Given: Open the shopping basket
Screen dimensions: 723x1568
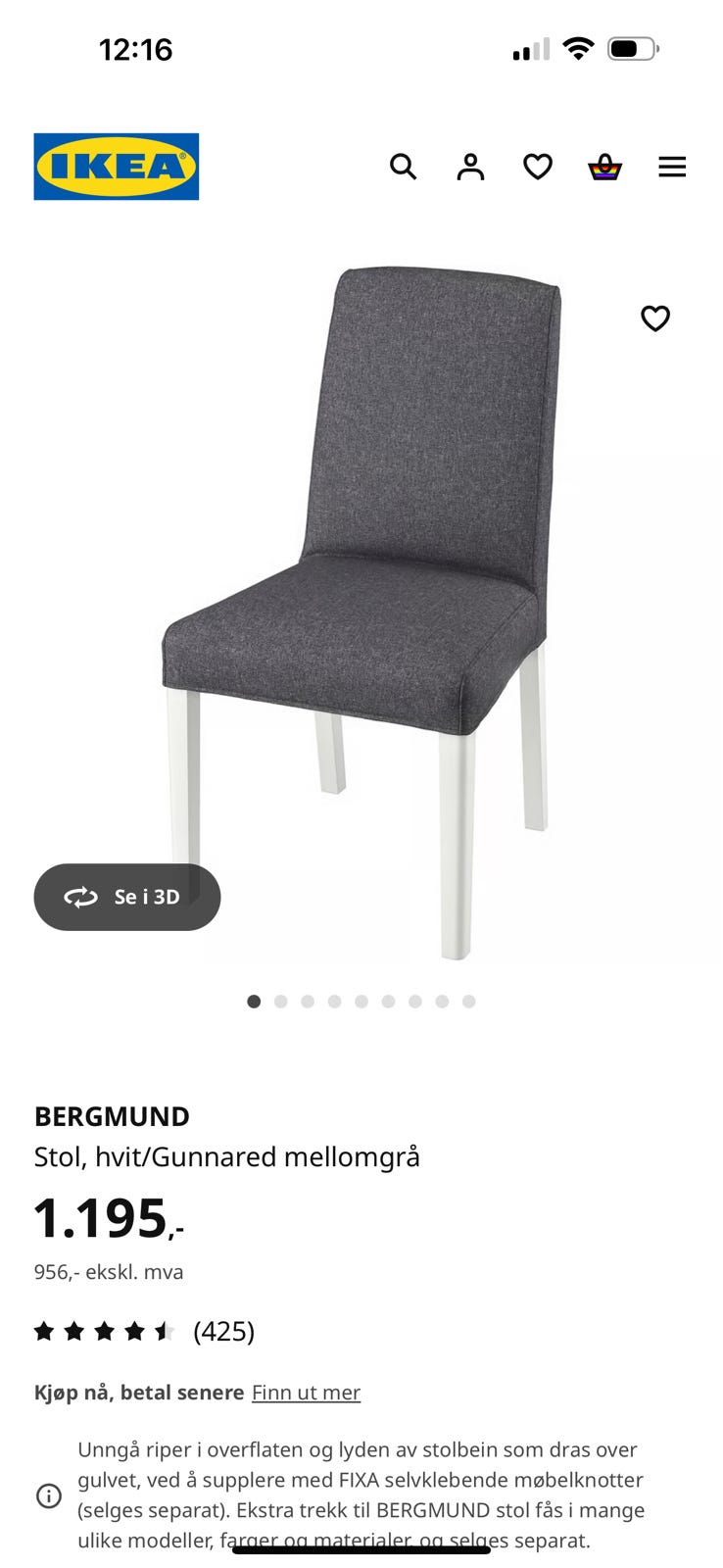Looking at the screenshot, I should point(604,167).
